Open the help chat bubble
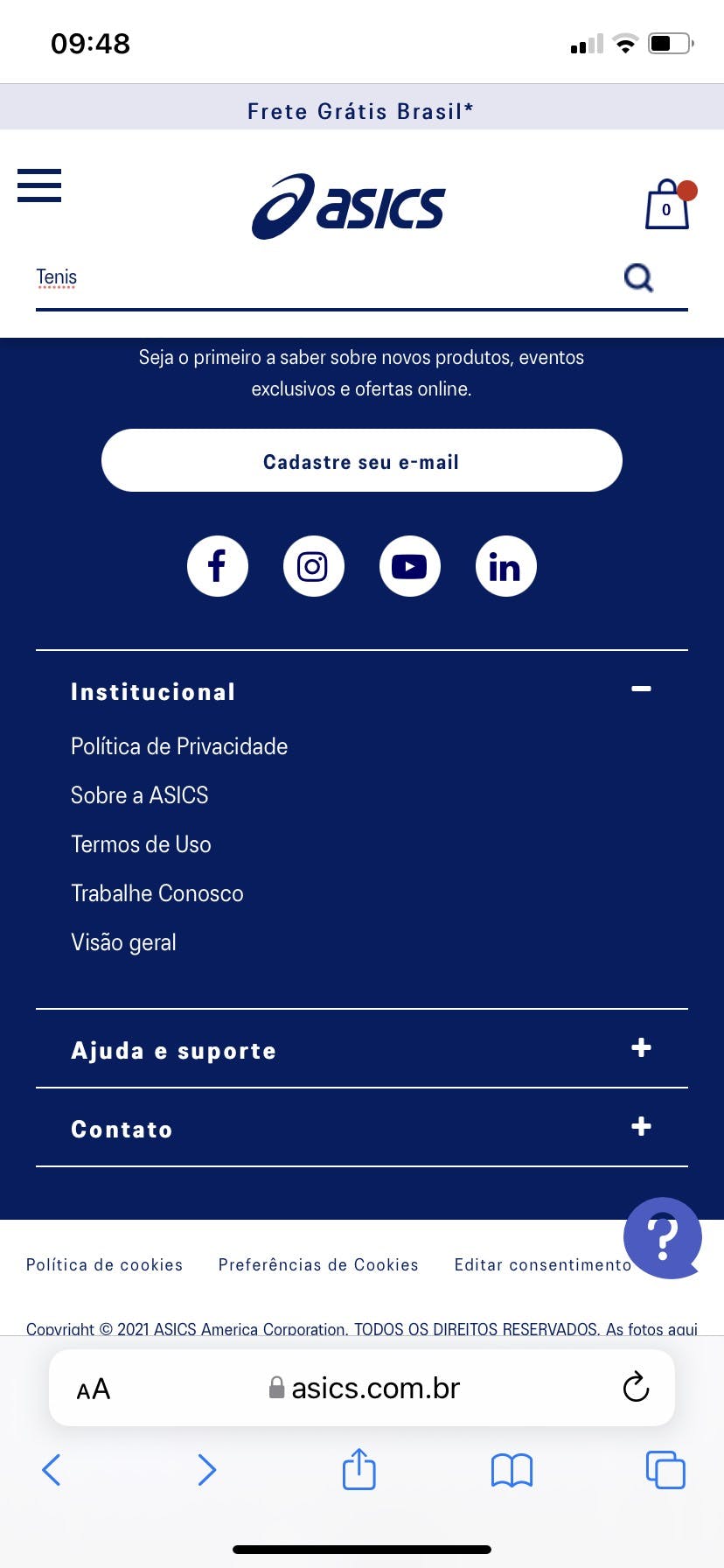 pyautogui.click(x=662, y=1237)
